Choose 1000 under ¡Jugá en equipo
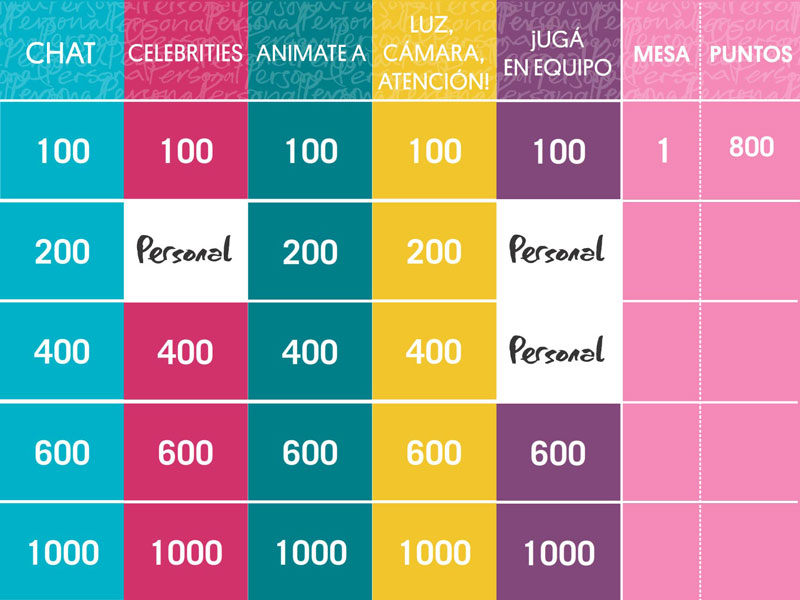 pyautogui.click(x=558, y=552)
